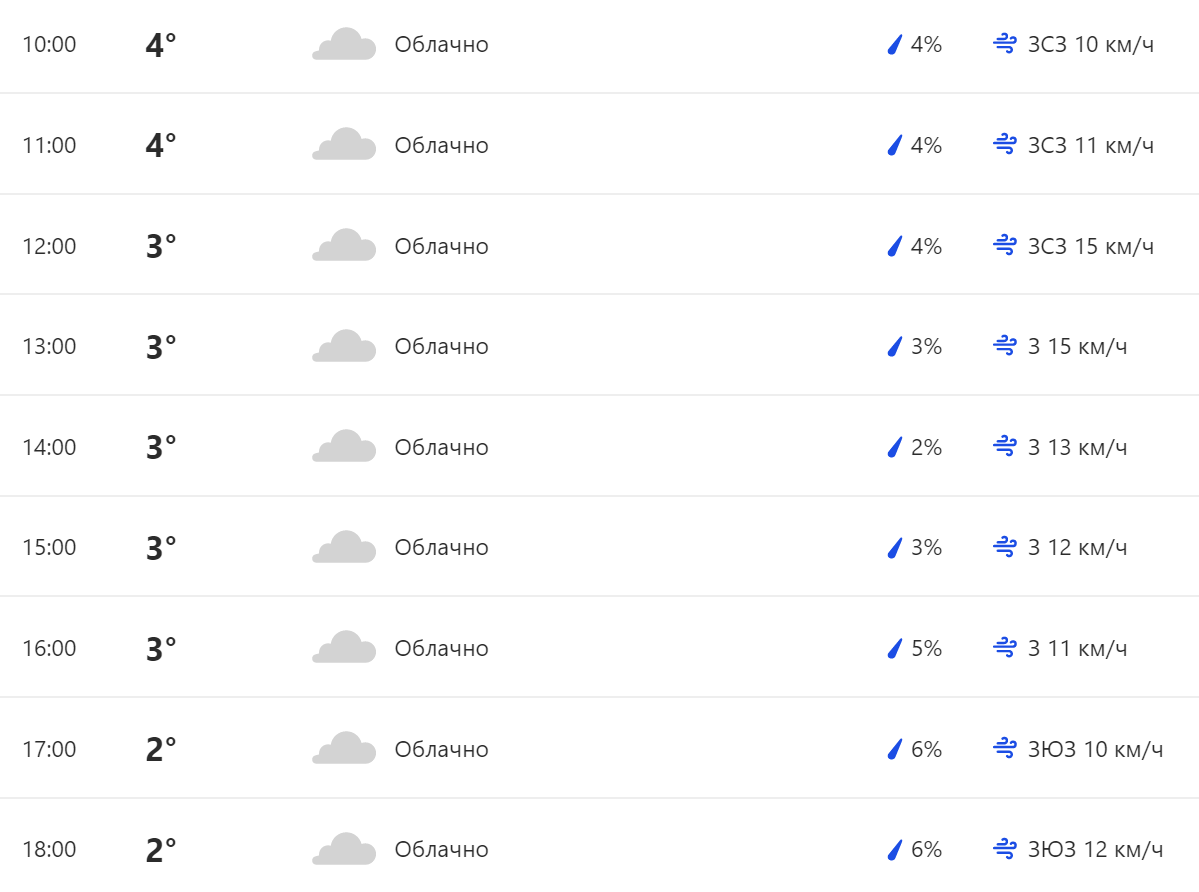
Task: Expand the 18:00 hourly row
Action: coord(599,849)
